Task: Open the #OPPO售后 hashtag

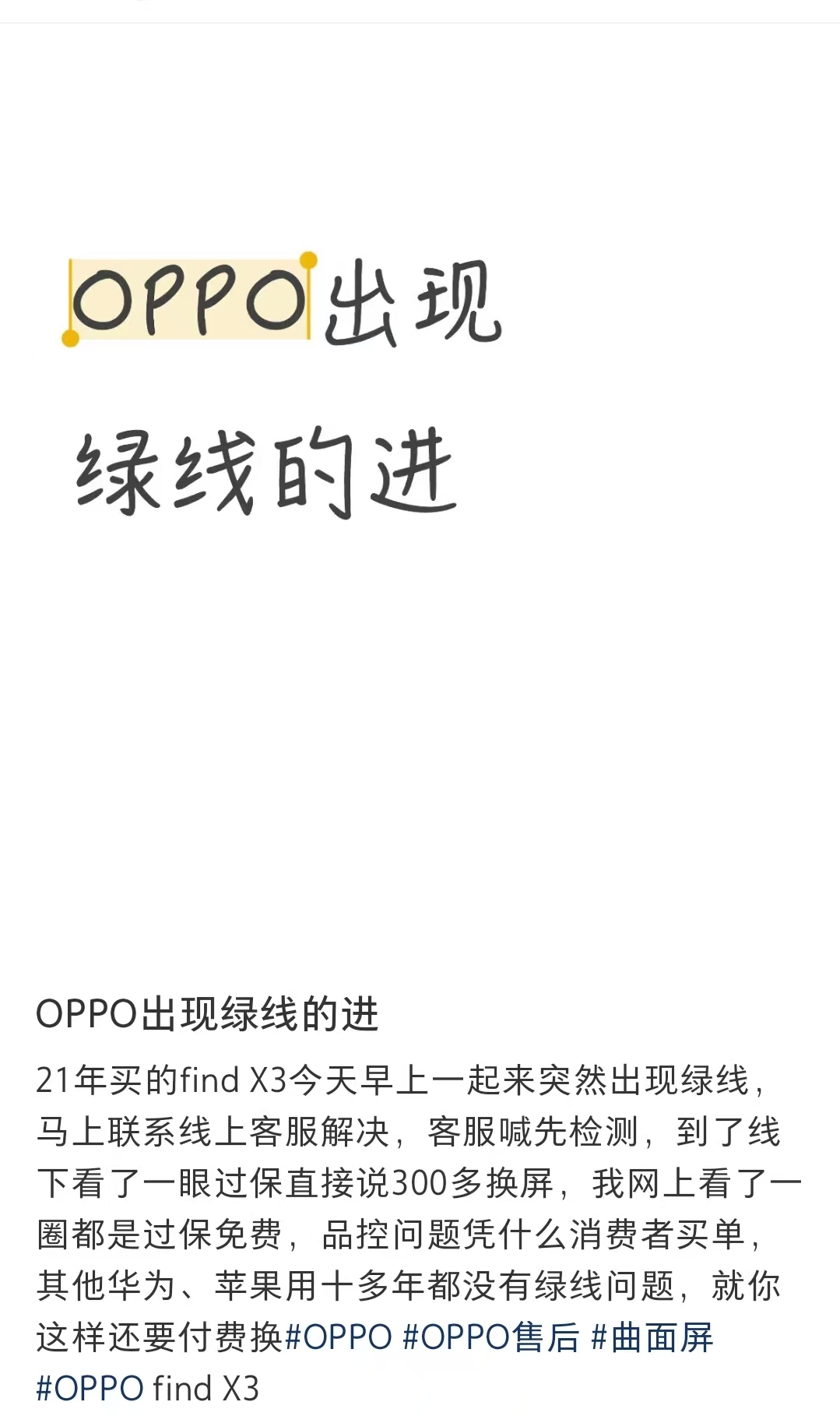Action: (x=491, y=1337)
